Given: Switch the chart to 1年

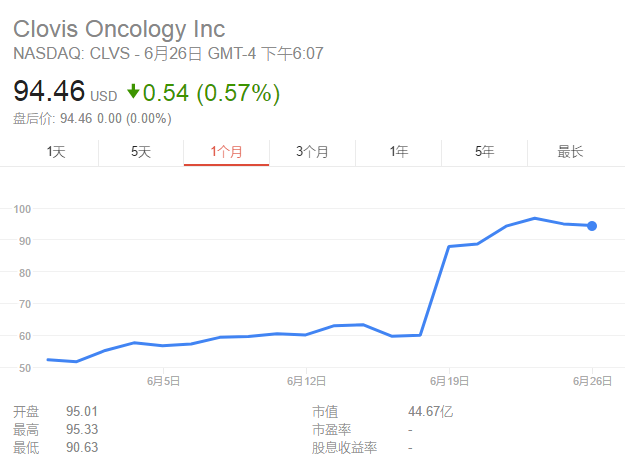Looking at the screenshot, I should [399, 152].
